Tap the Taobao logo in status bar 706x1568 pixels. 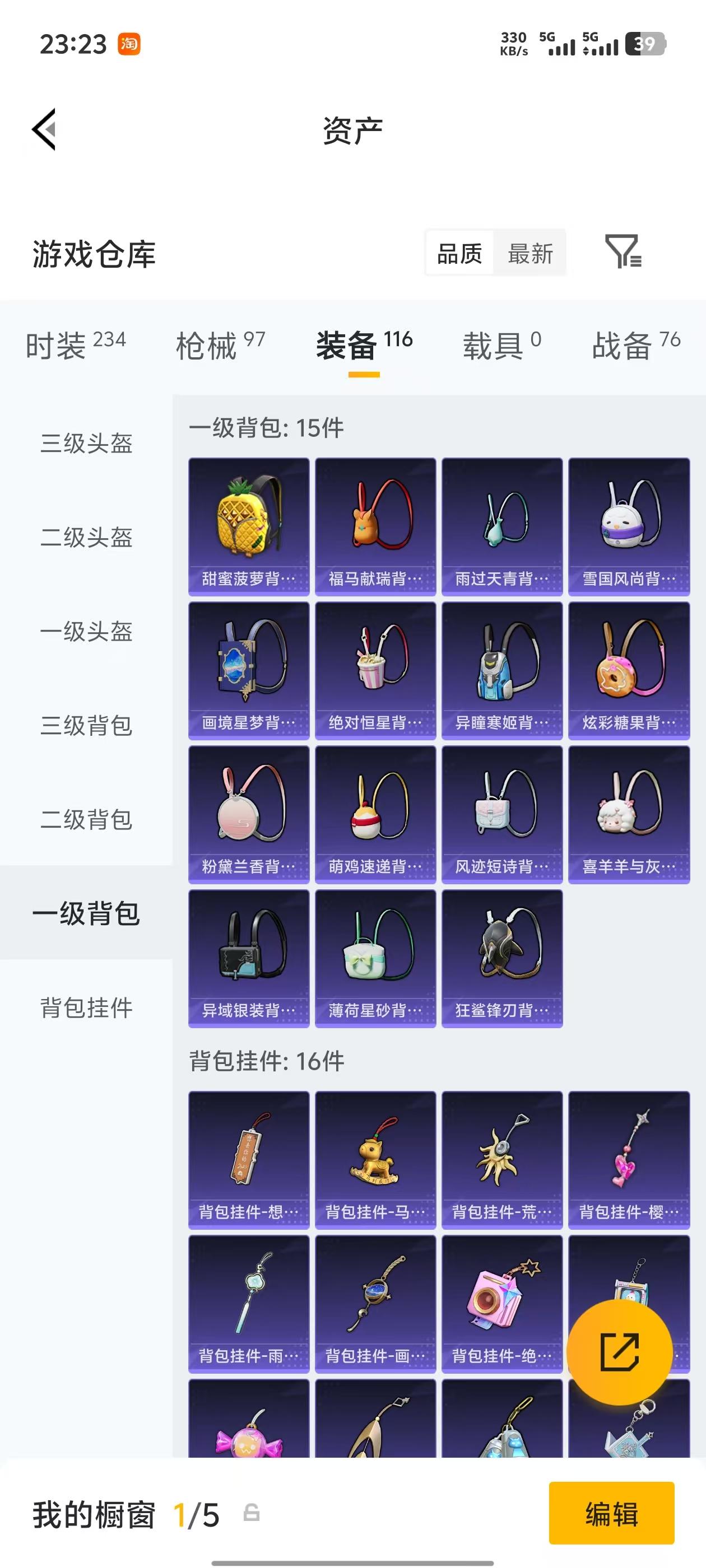click(x=130, y=44)
